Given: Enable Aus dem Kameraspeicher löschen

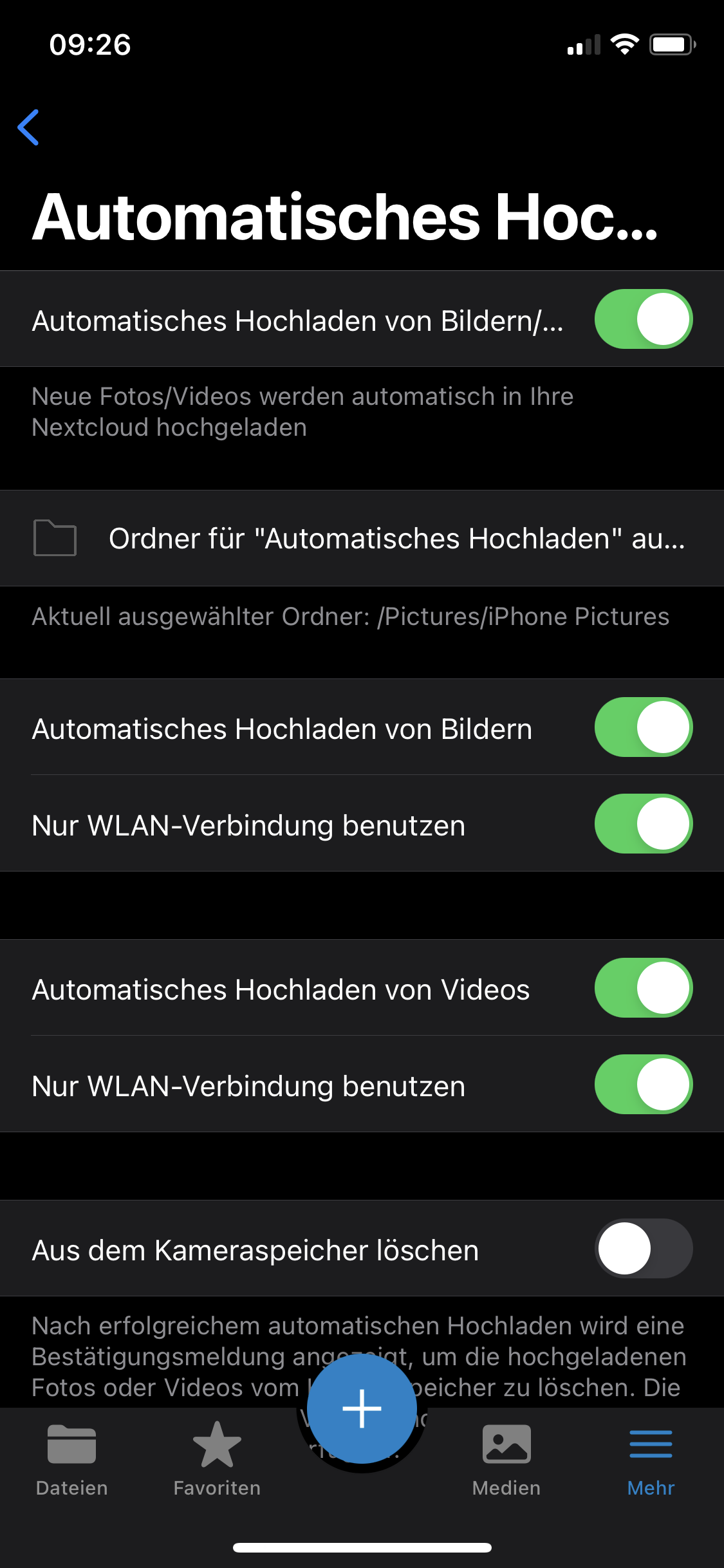Looking at the screenshot, I should [x=643, y=1249].
